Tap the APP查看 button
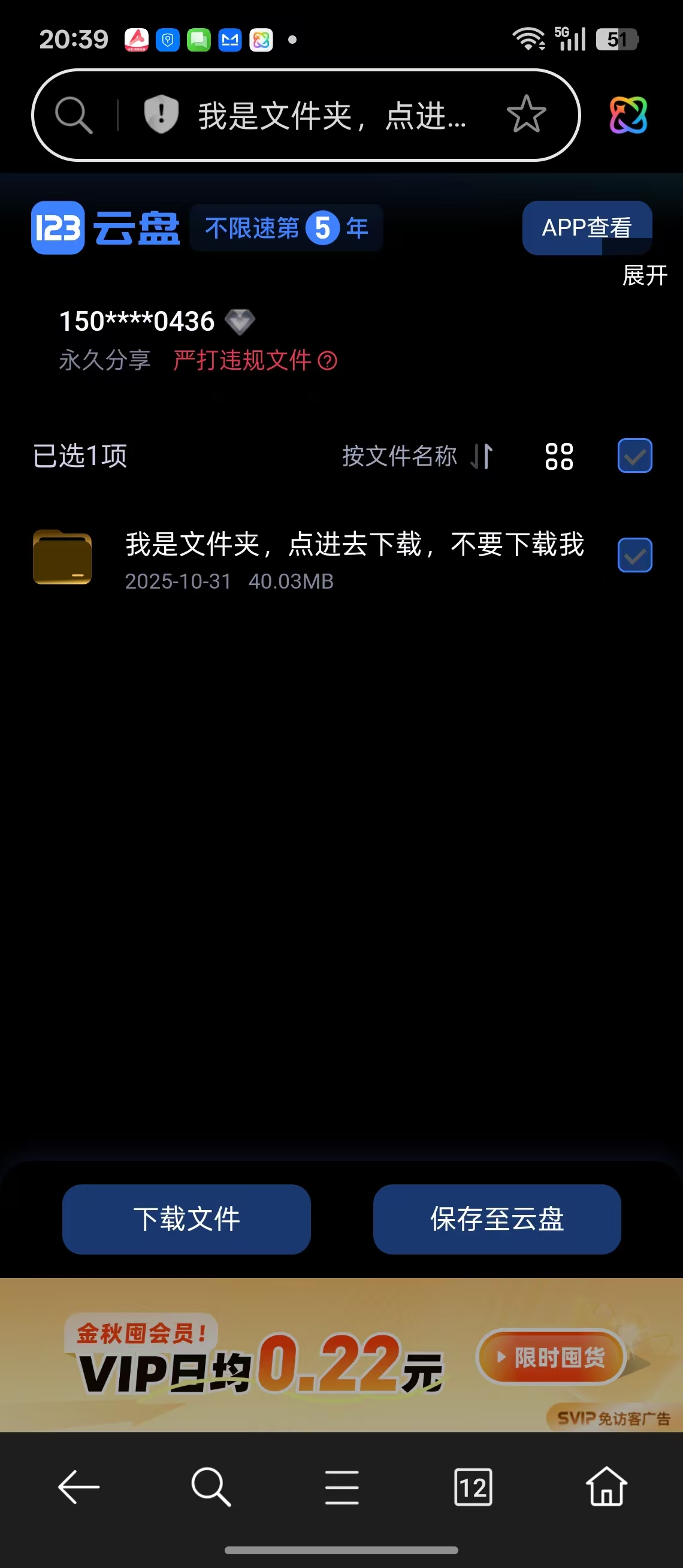This screenshot has height=1568, width=683. 587,227
